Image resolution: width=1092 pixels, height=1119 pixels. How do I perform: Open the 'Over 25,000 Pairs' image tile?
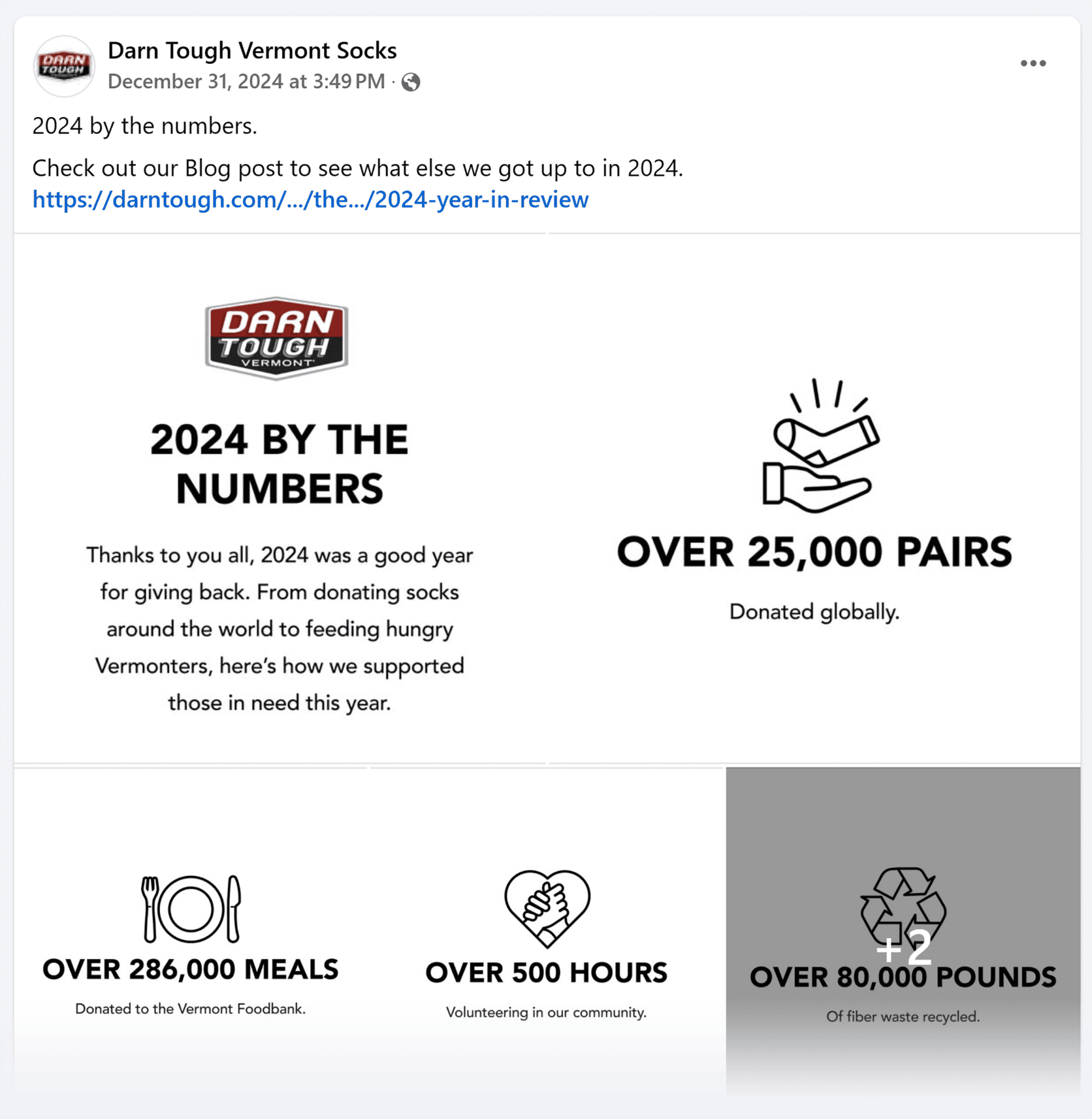[814, 499]
